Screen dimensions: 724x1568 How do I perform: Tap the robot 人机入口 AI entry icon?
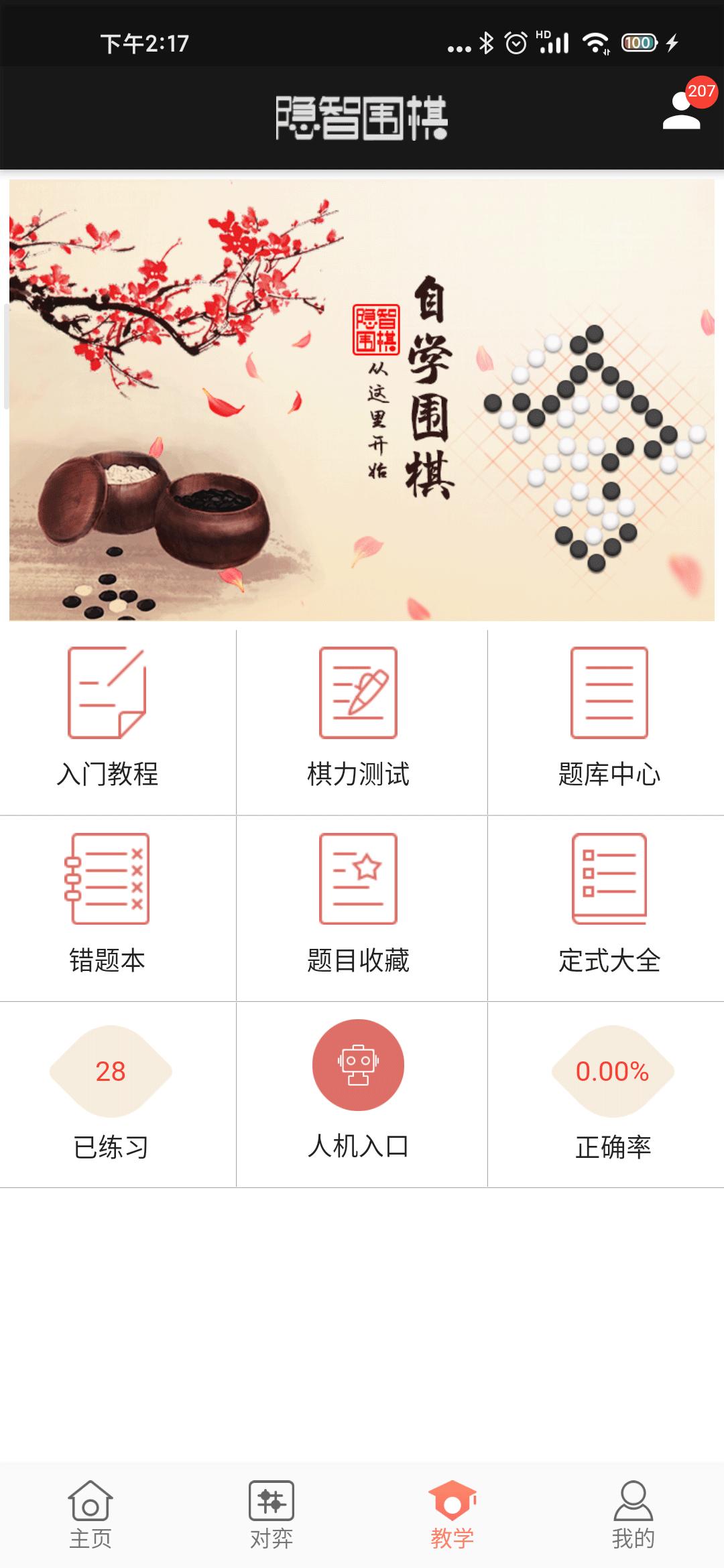pos(360,1065)
